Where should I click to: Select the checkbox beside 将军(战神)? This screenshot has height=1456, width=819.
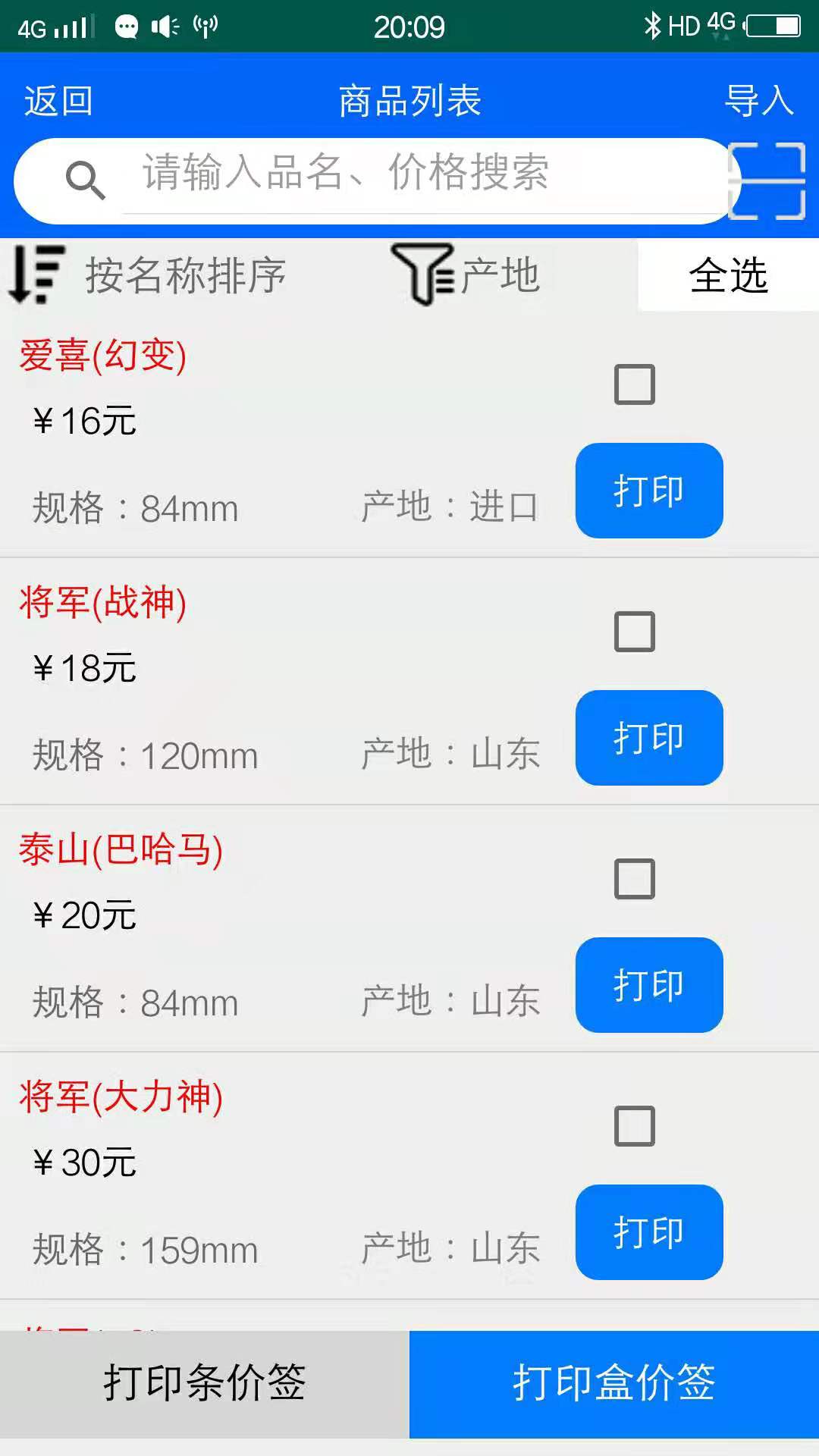tap(634, 632)
